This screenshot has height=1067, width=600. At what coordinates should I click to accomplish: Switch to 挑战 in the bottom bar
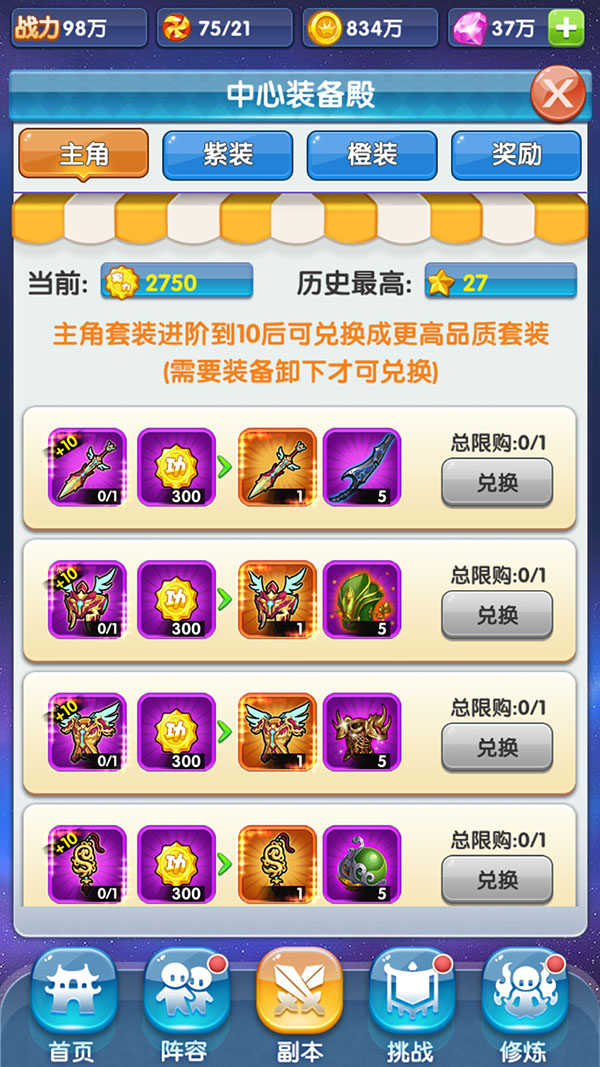click(411, 1005)
